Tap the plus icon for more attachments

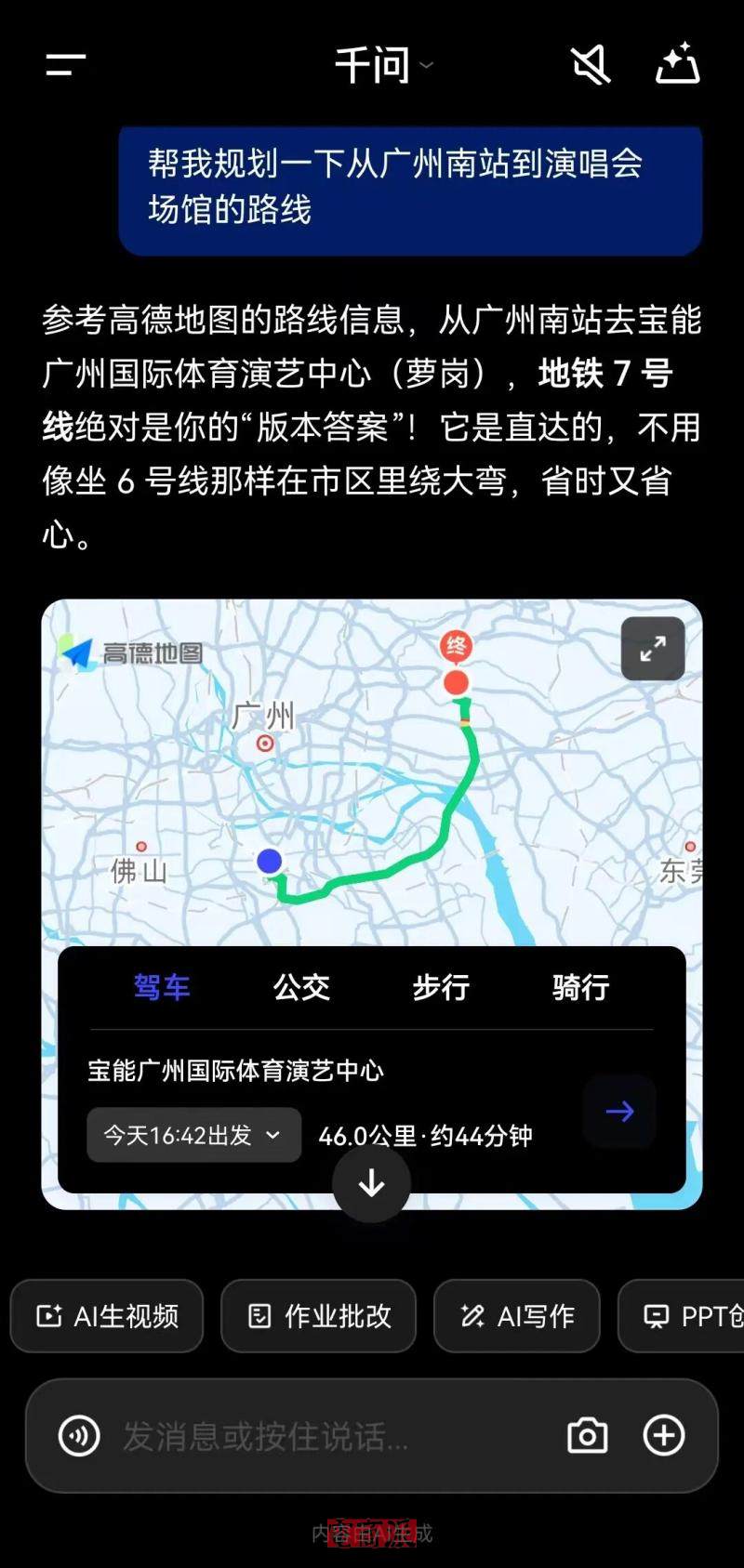pos(664,1436)
